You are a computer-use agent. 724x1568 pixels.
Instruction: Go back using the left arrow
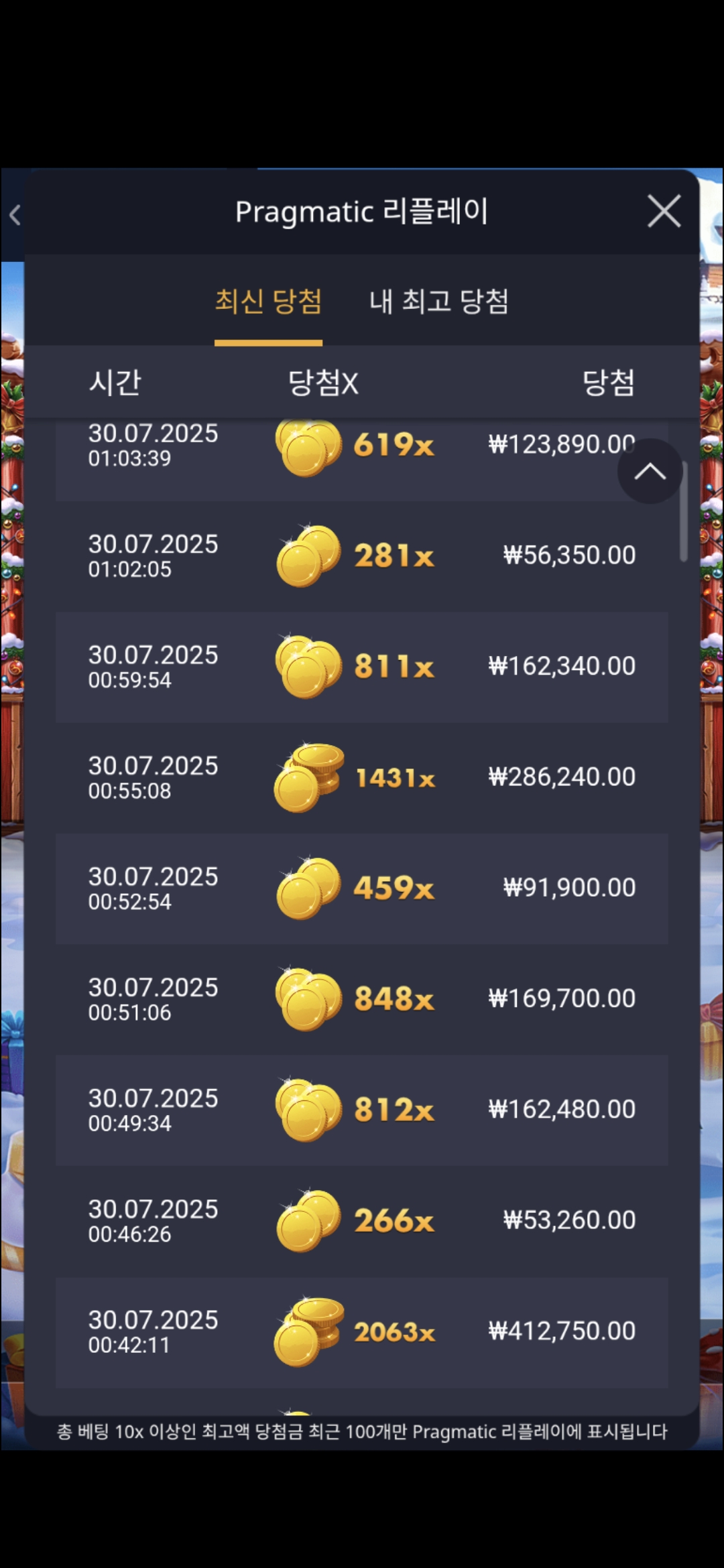point(15,215)
